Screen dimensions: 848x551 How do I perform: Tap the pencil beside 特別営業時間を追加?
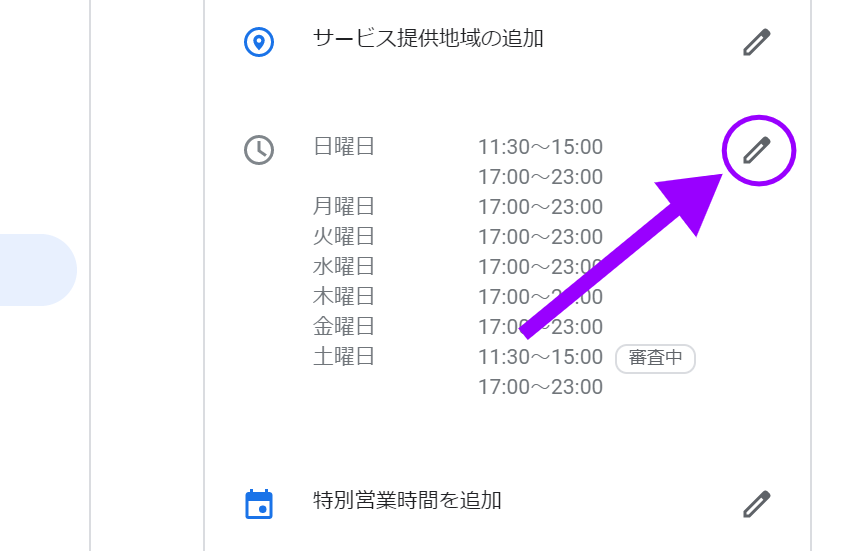(x=757, y=503)
